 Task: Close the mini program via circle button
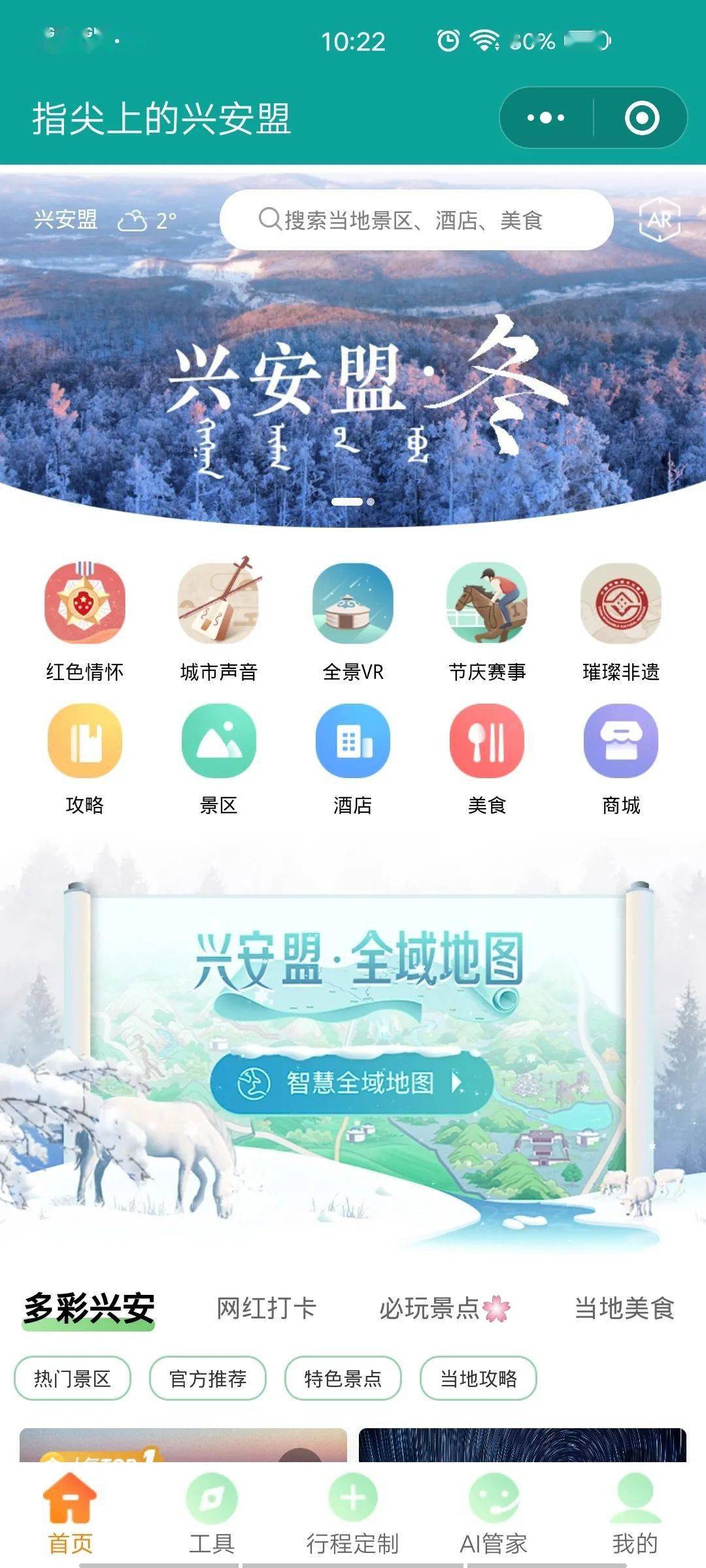[642, 118]
